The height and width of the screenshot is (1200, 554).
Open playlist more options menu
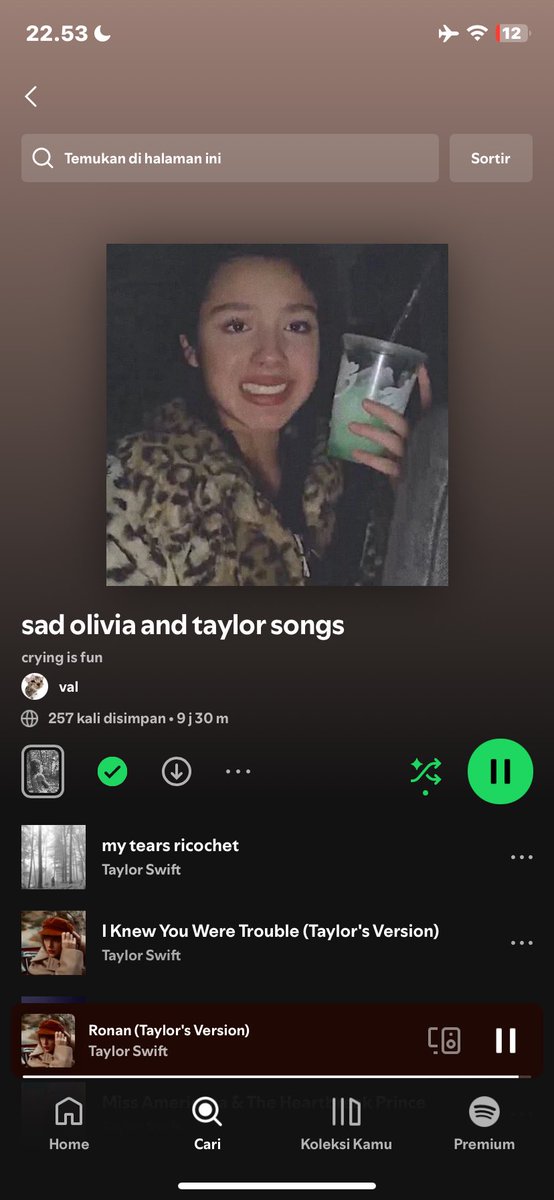[x=238, y=771]
